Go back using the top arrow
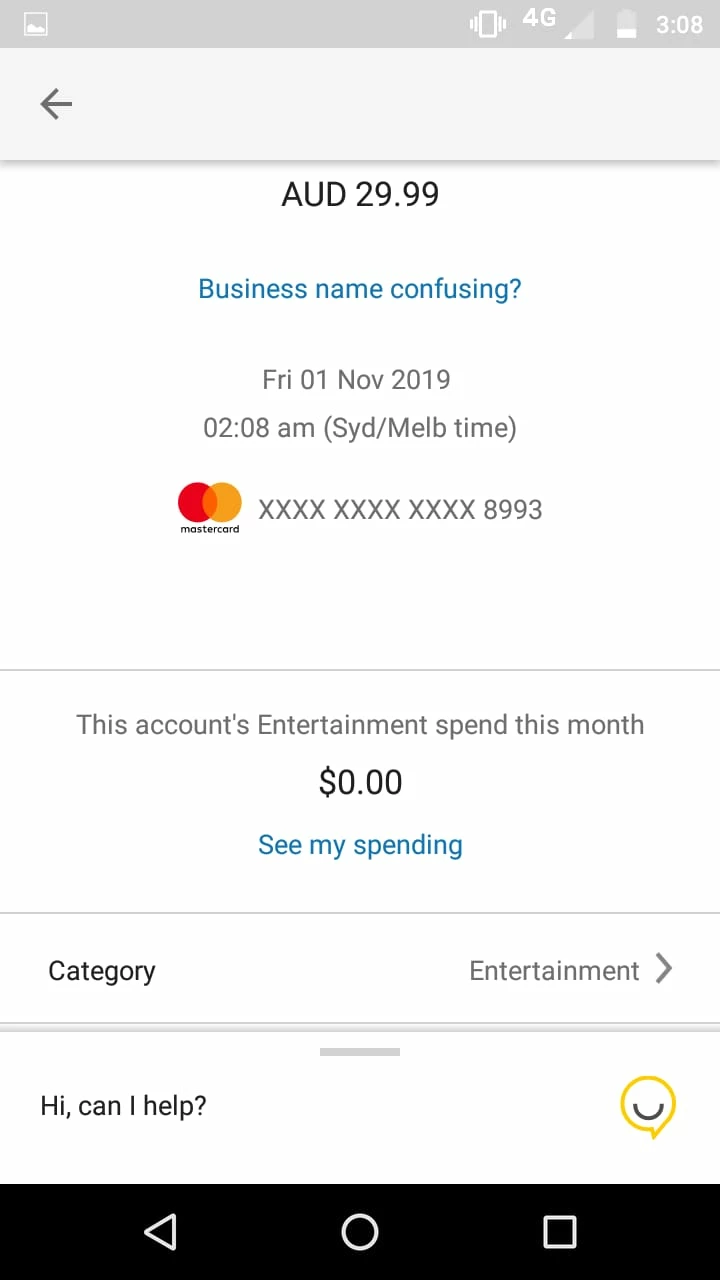The height and width of the screenshot is (1280, 720). [56, 104]
